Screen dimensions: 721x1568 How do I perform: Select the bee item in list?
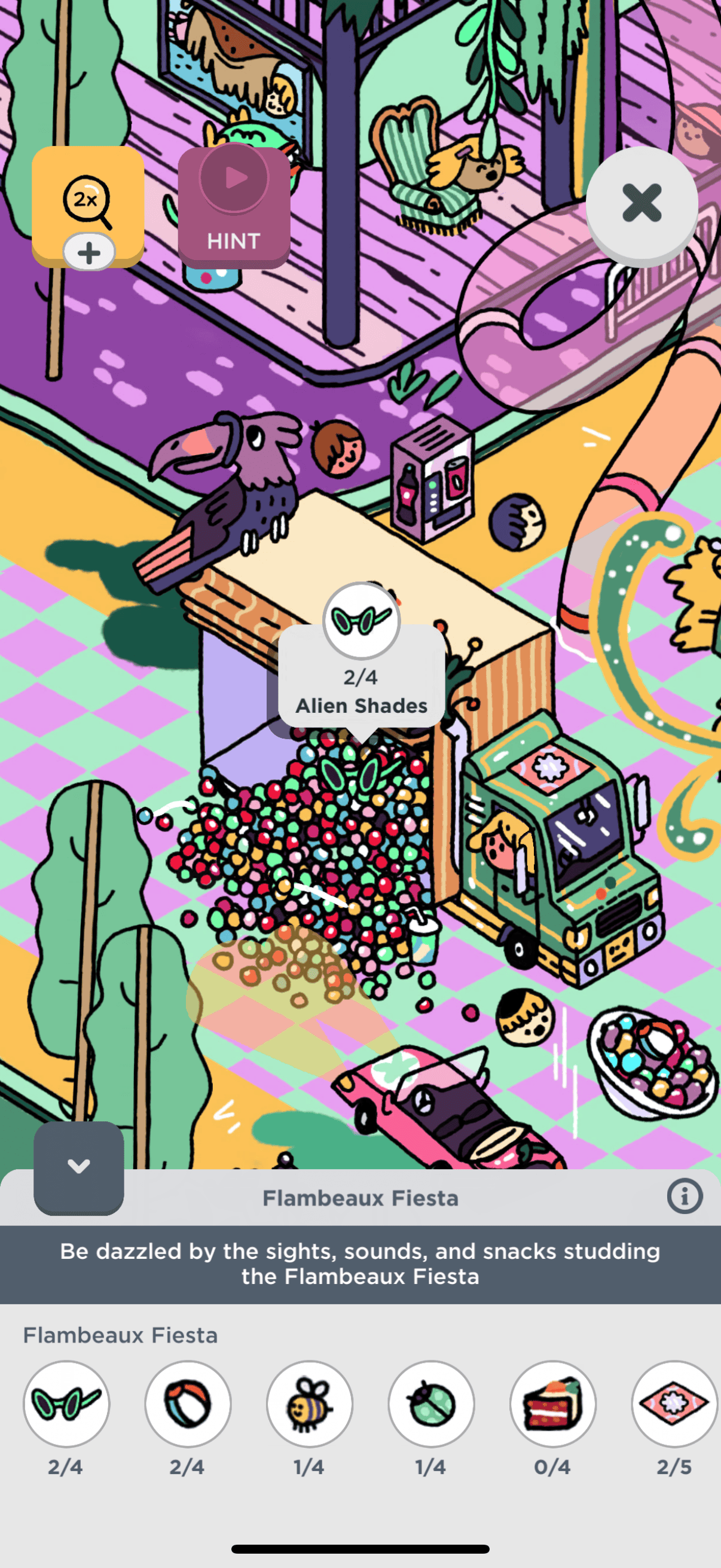click(x=310, y=1404)
